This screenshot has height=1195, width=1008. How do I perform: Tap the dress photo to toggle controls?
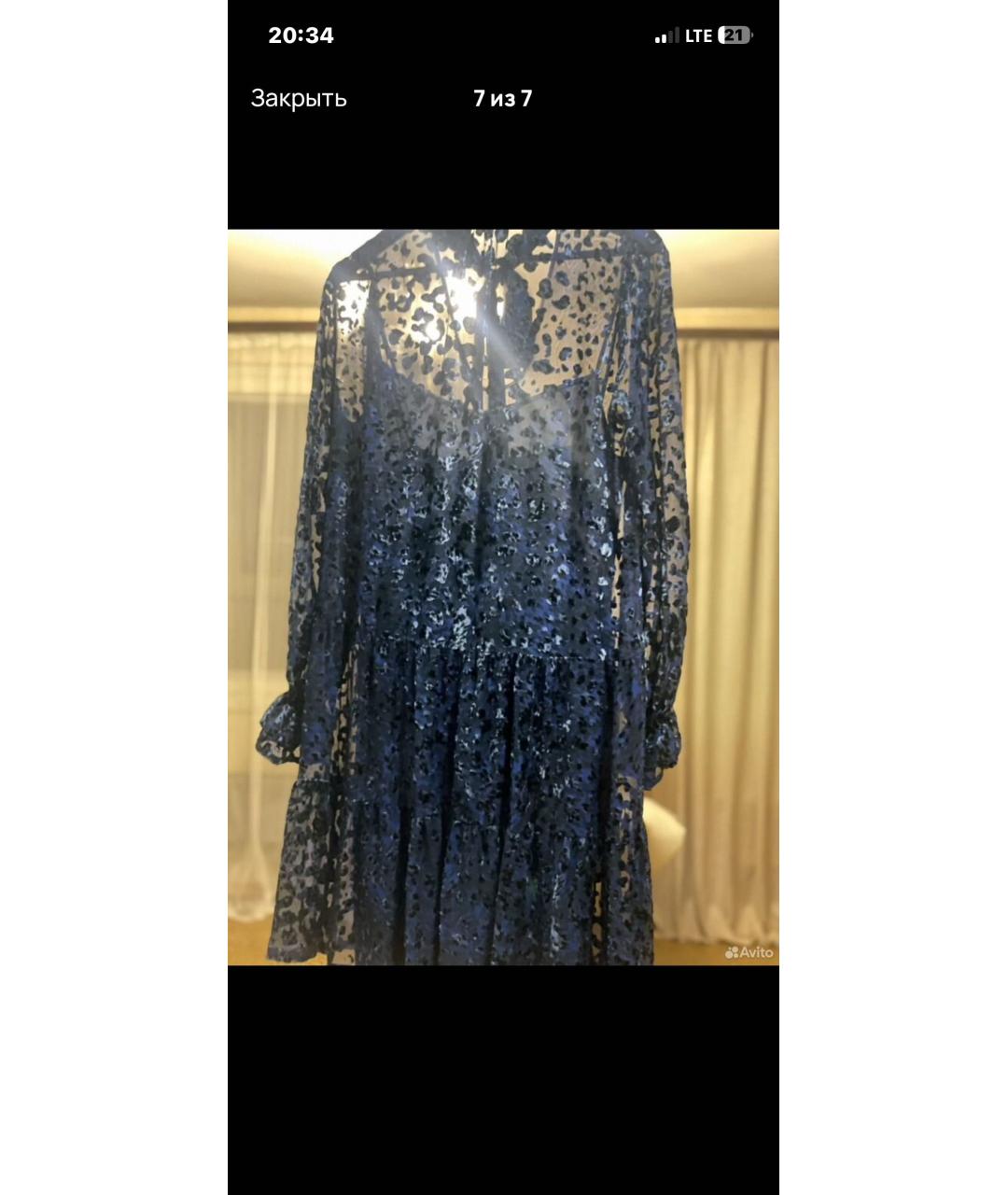tap(503, 597)
